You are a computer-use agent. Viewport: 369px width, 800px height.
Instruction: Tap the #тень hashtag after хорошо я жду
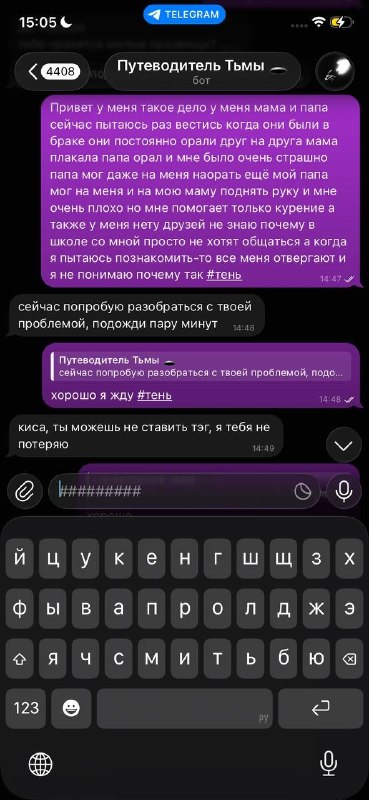click(x=154, y=395)
